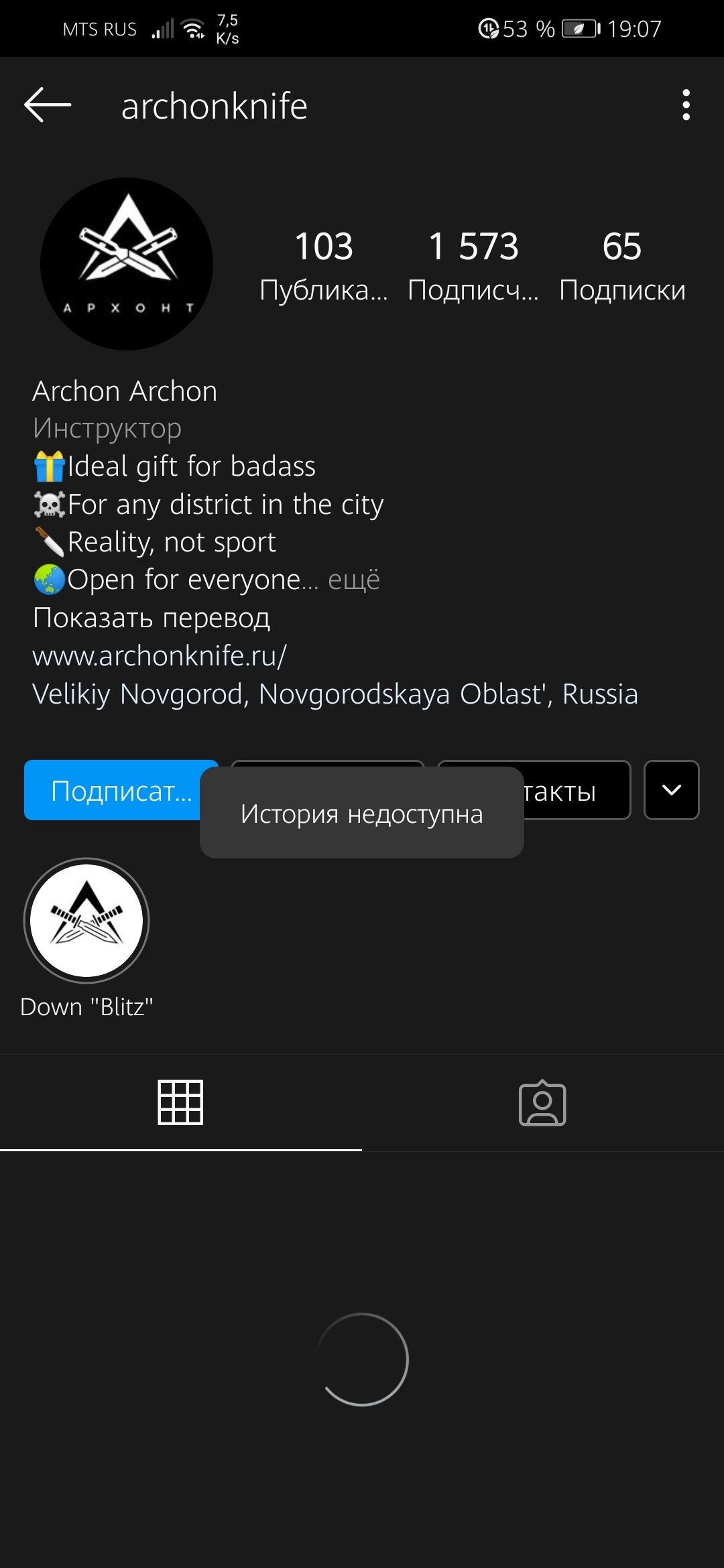The image size is (724, 1568).
Task: Tap the Архонт profile picture
Action: click(127, 263)
